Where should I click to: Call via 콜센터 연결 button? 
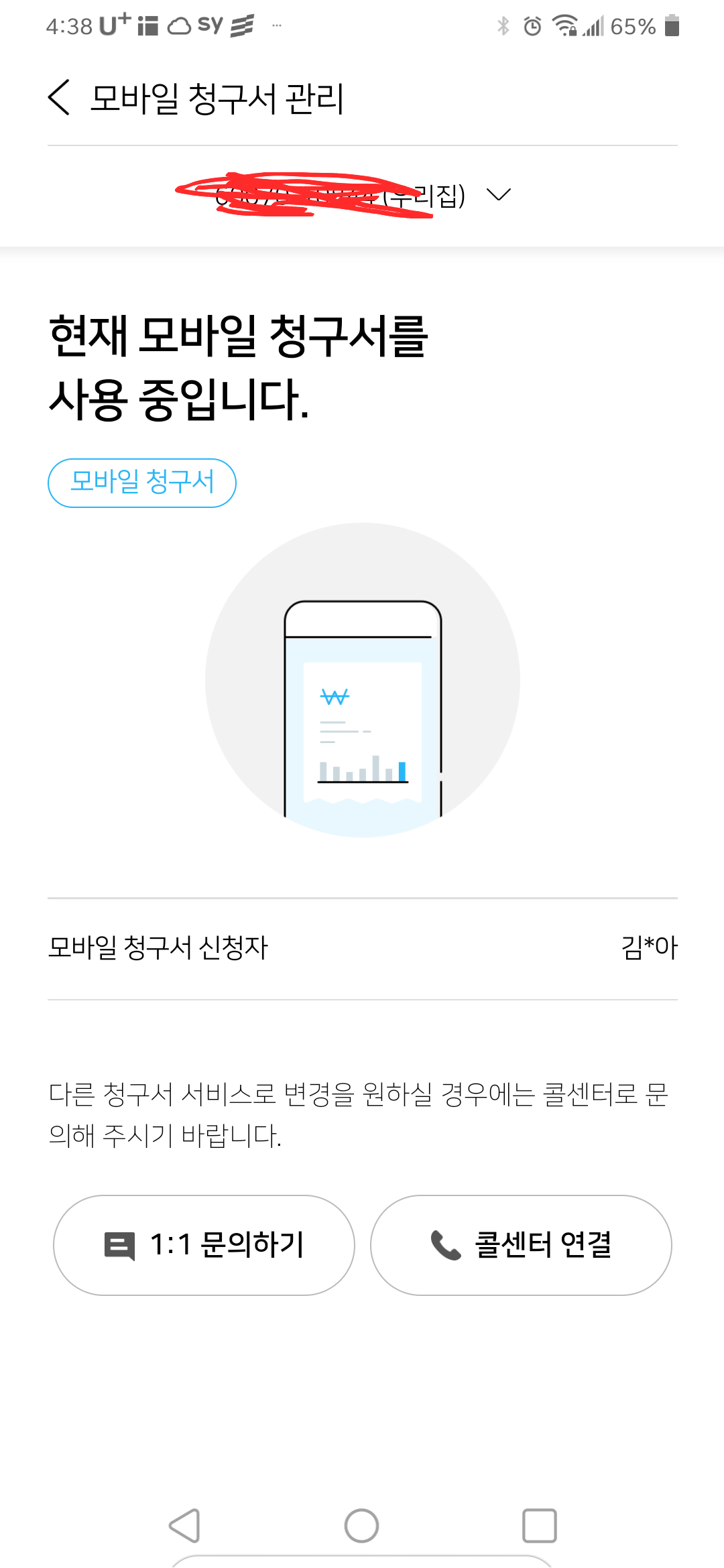521,1245
